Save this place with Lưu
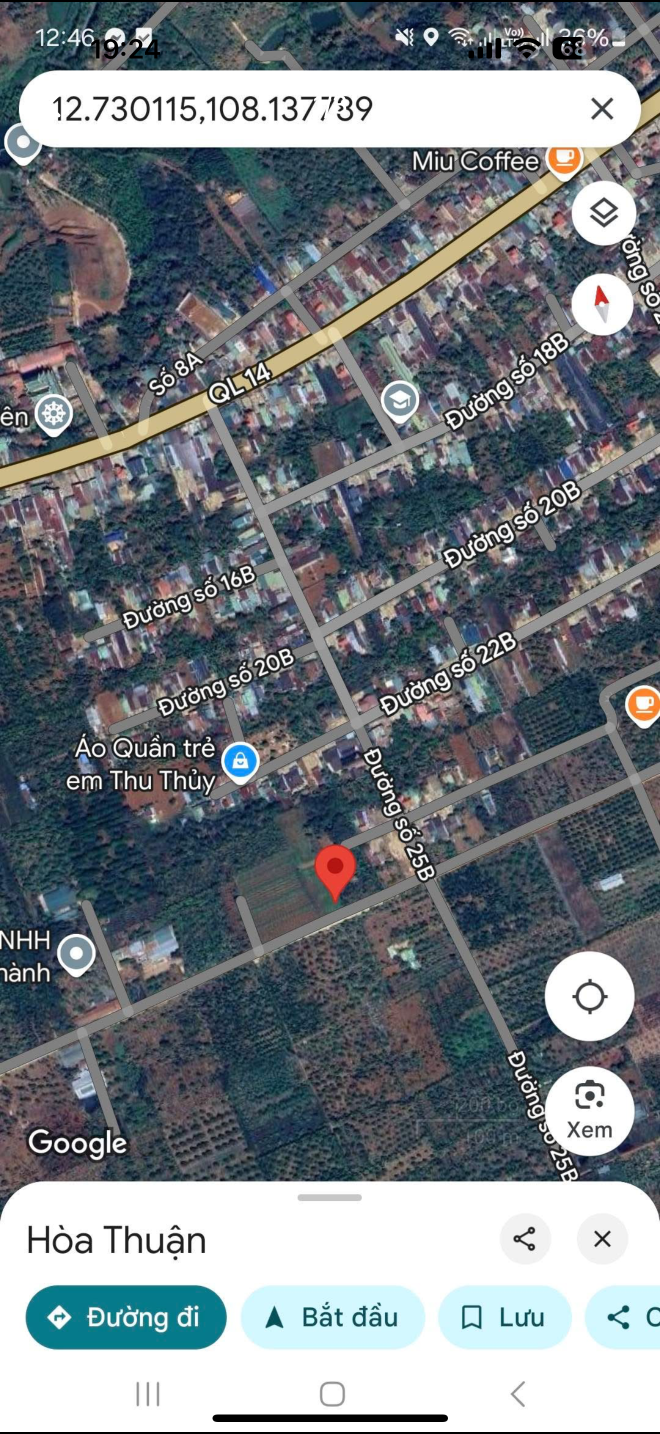Screen dimensions: 660x1434 505,1317
